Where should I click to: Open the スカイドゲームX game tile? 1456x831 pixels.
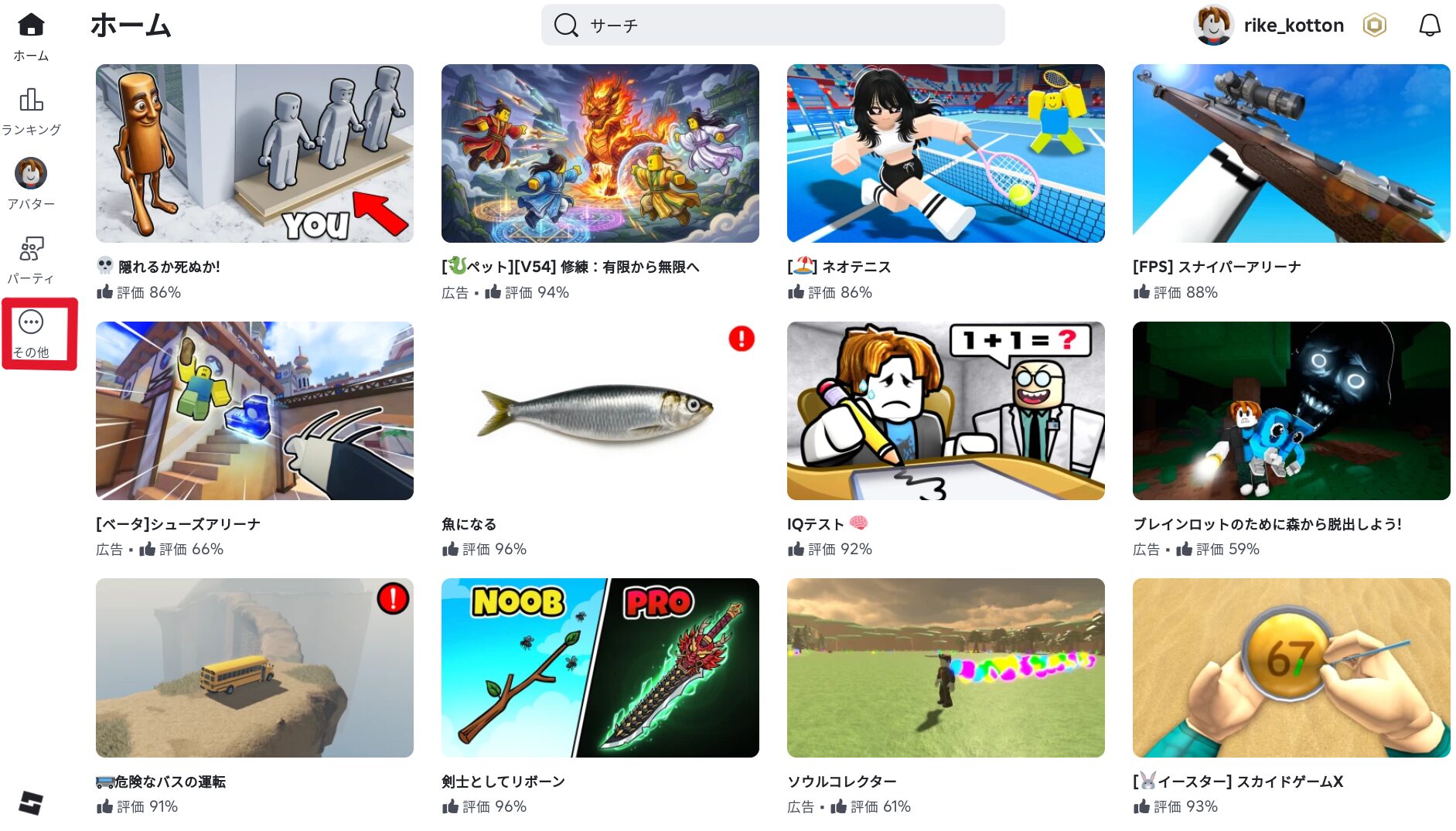click(x=1291, y=668)
